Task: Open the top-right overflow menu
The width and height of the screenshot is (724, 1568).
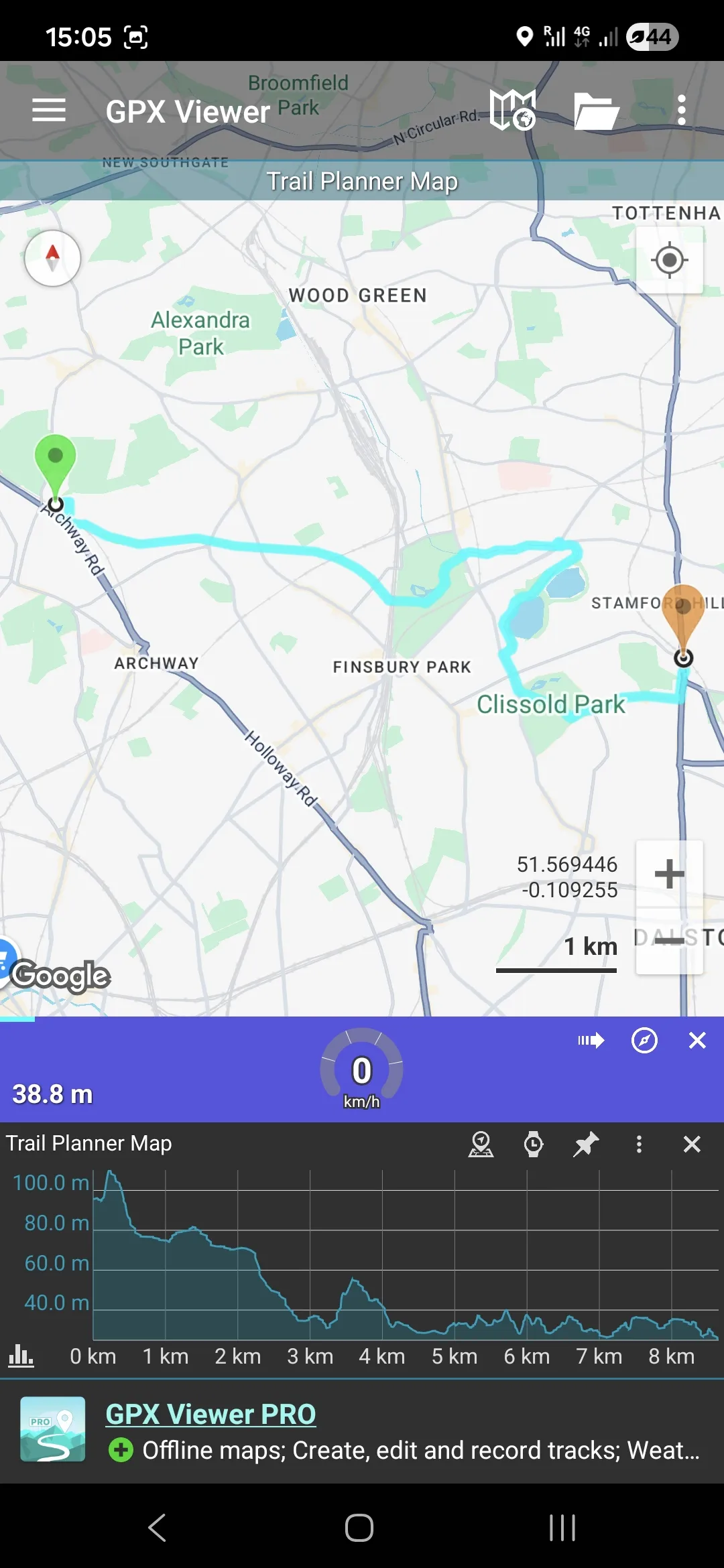Action: coord(681,111)
